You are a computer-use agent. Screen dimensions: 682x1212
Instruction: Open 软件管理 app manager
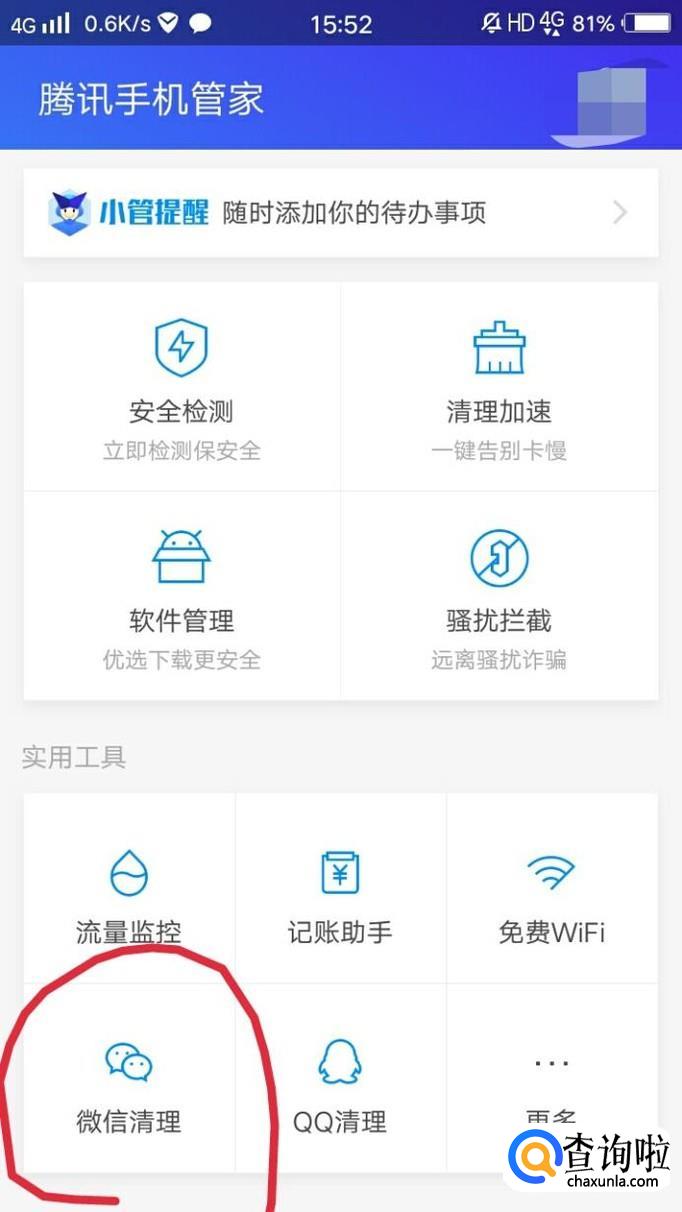coord(181,596)
